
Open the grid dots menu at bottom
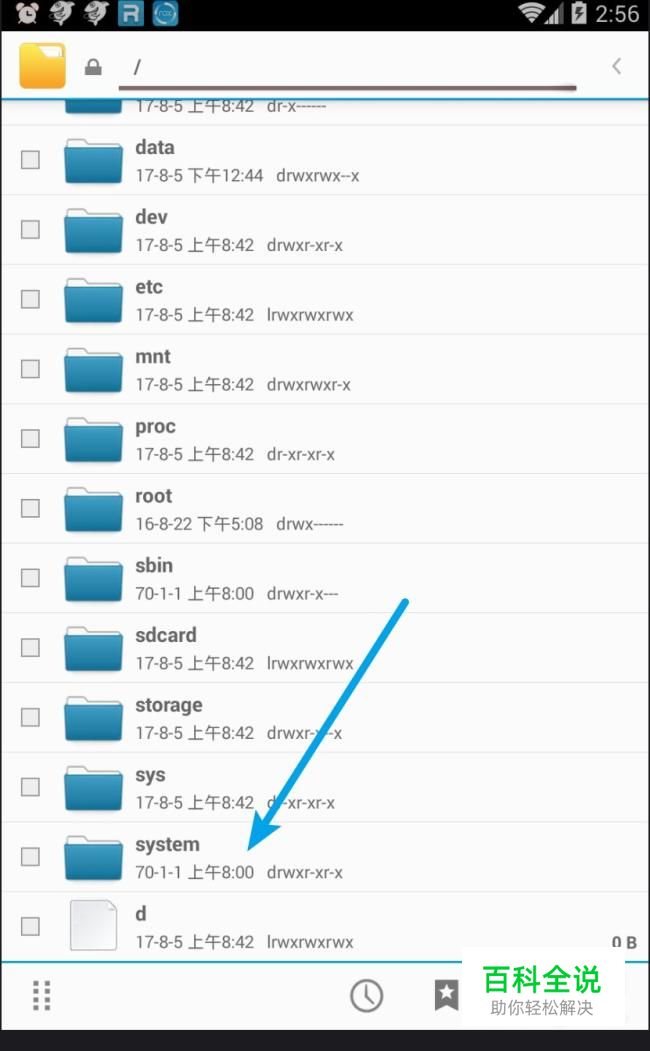(x=41, y=994)
